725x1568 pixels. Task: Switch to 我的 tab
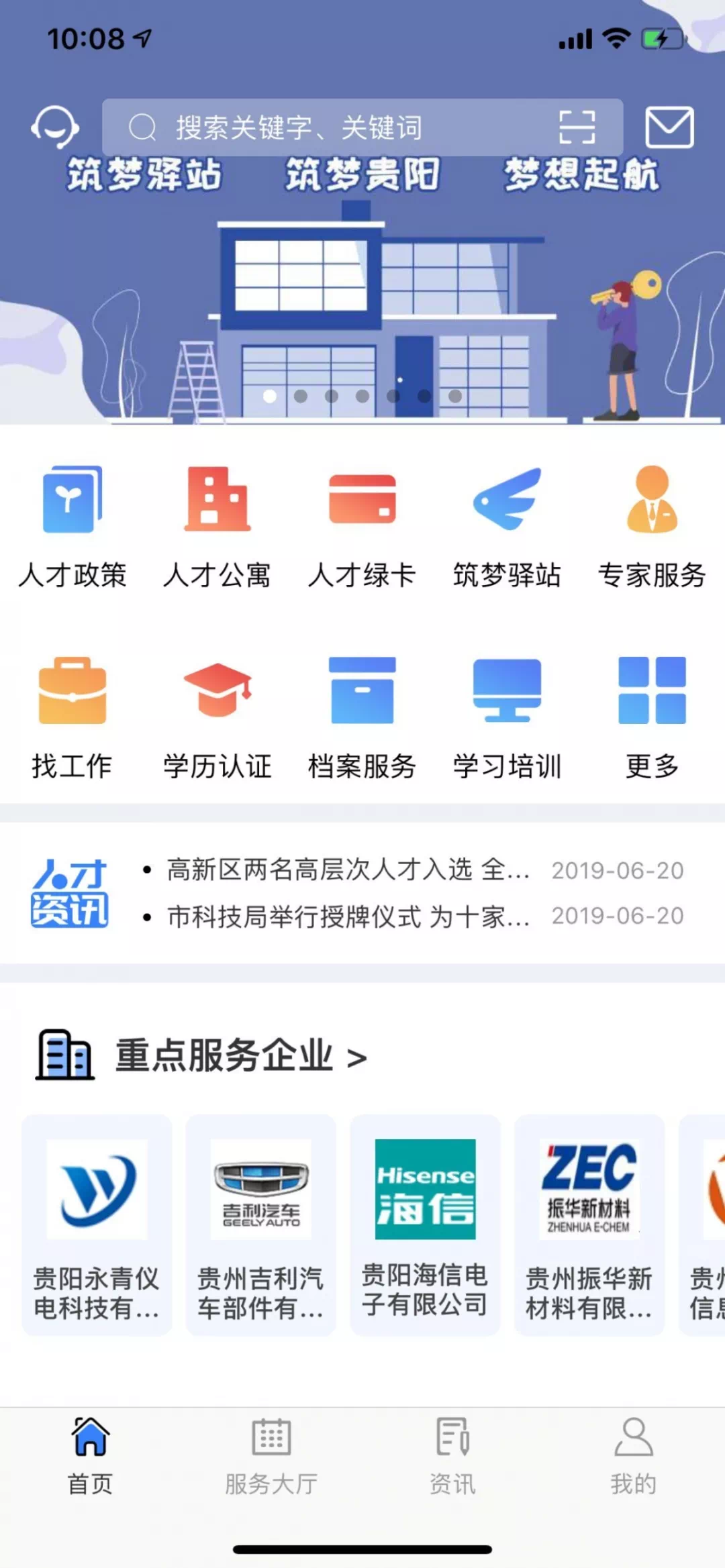click(633, 1455)
